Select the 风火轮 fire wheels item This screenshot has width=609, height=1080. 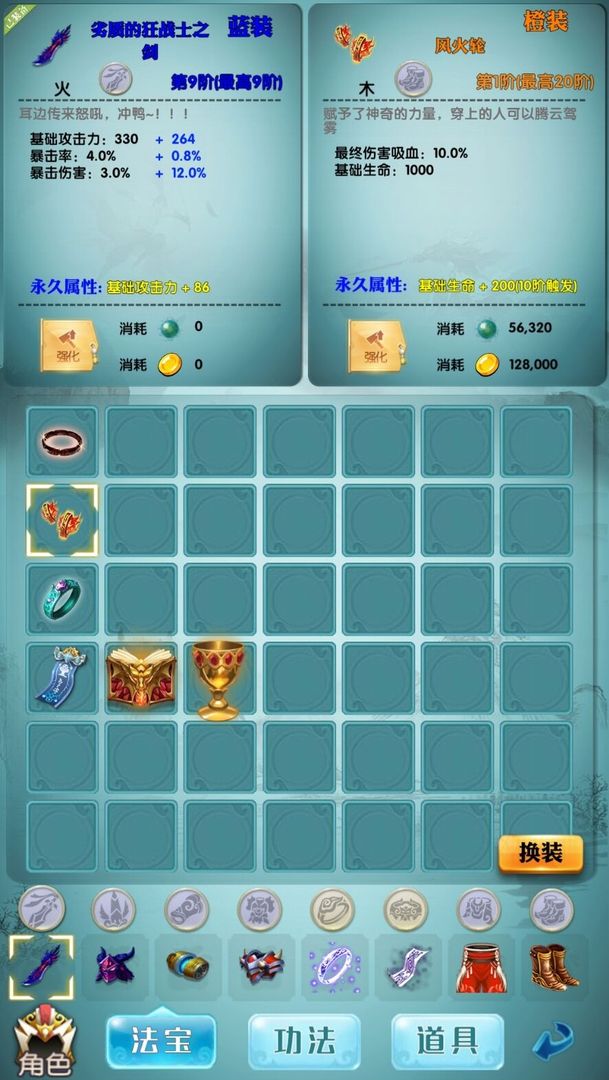click(62, 520)
